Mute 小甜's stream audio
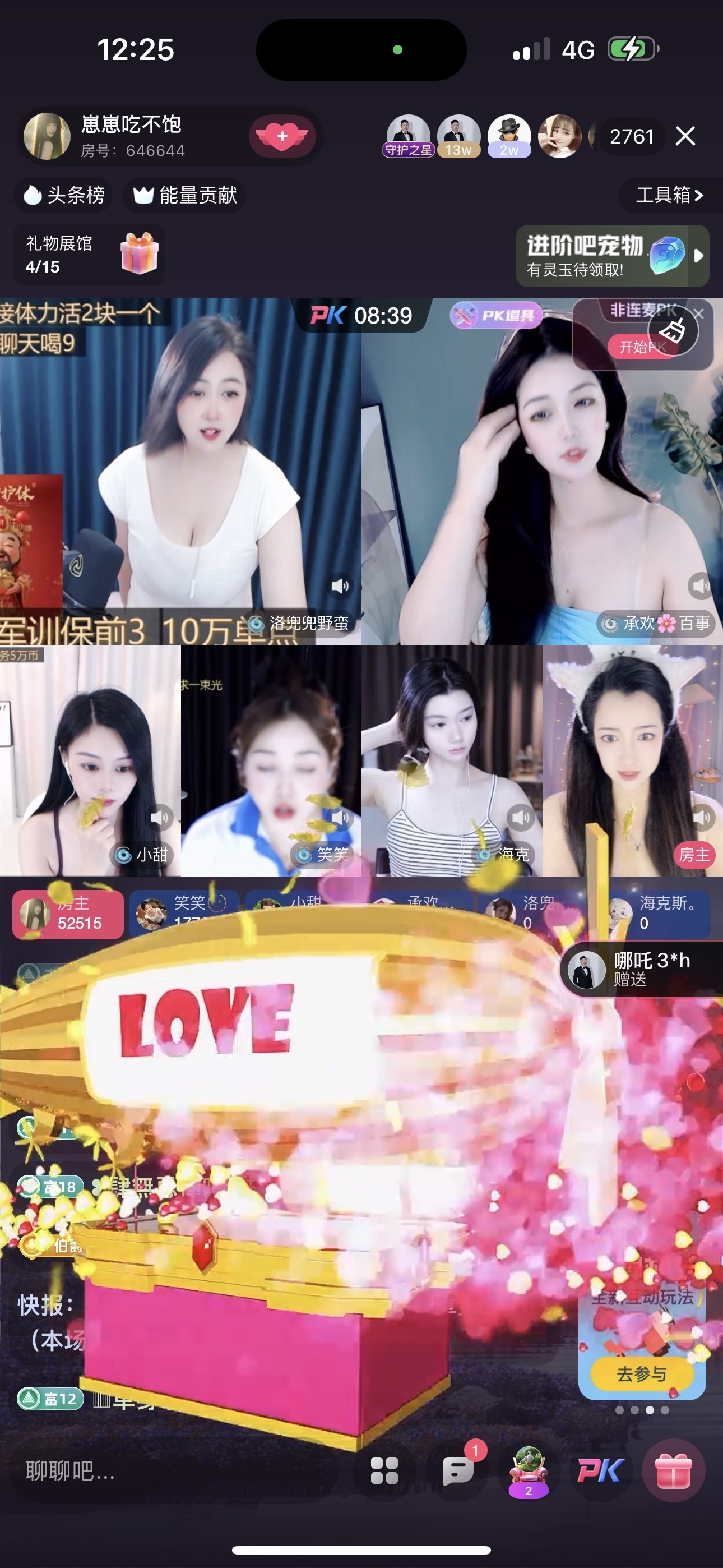The height and width of the screenshot is (1568, 723). (x=160, y=817)
